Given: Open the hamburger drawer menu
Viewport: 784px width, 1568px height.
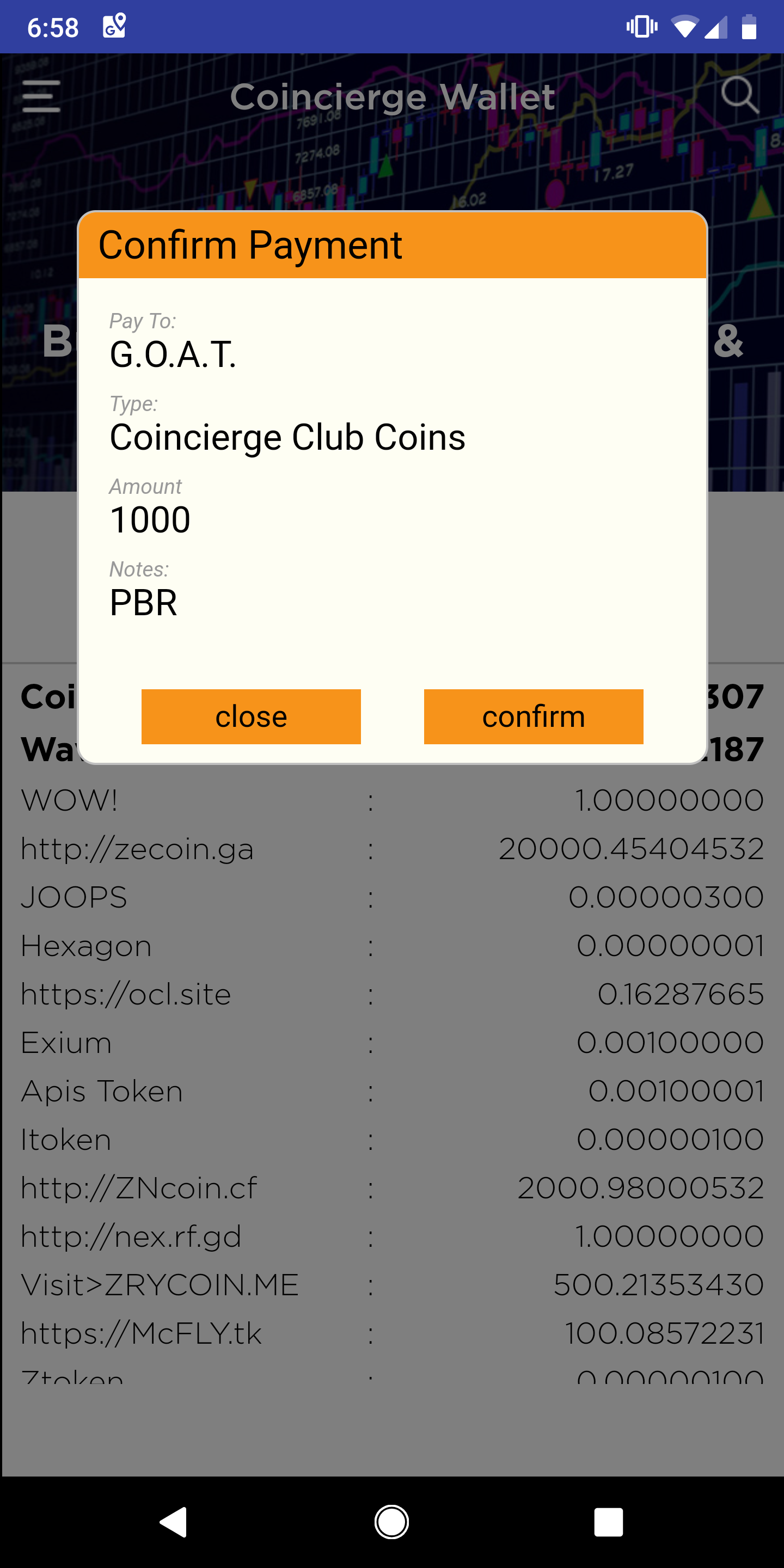Looking at the screenshot, I should point(41,97).
